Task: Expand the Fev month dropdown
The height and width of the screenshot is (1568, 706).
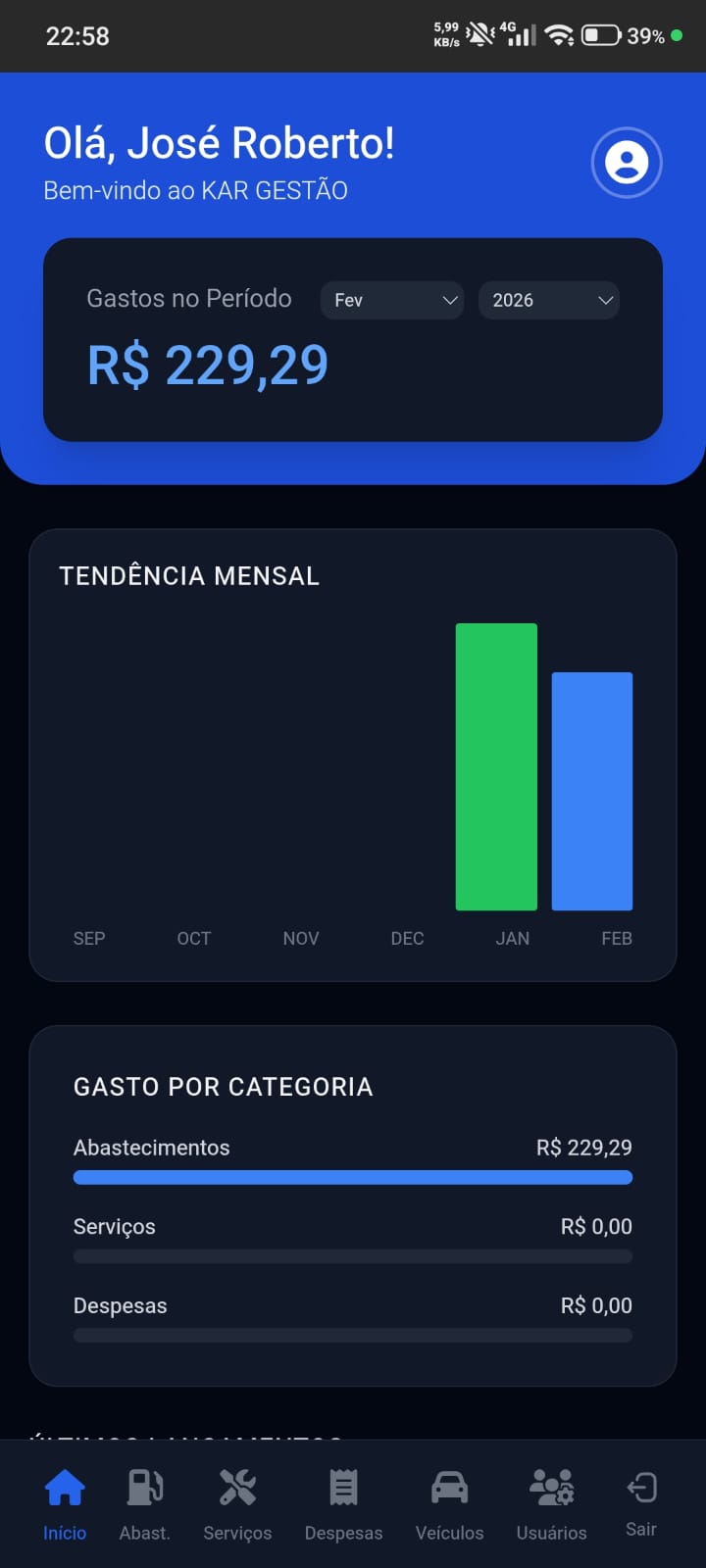Action: (392, 300)
